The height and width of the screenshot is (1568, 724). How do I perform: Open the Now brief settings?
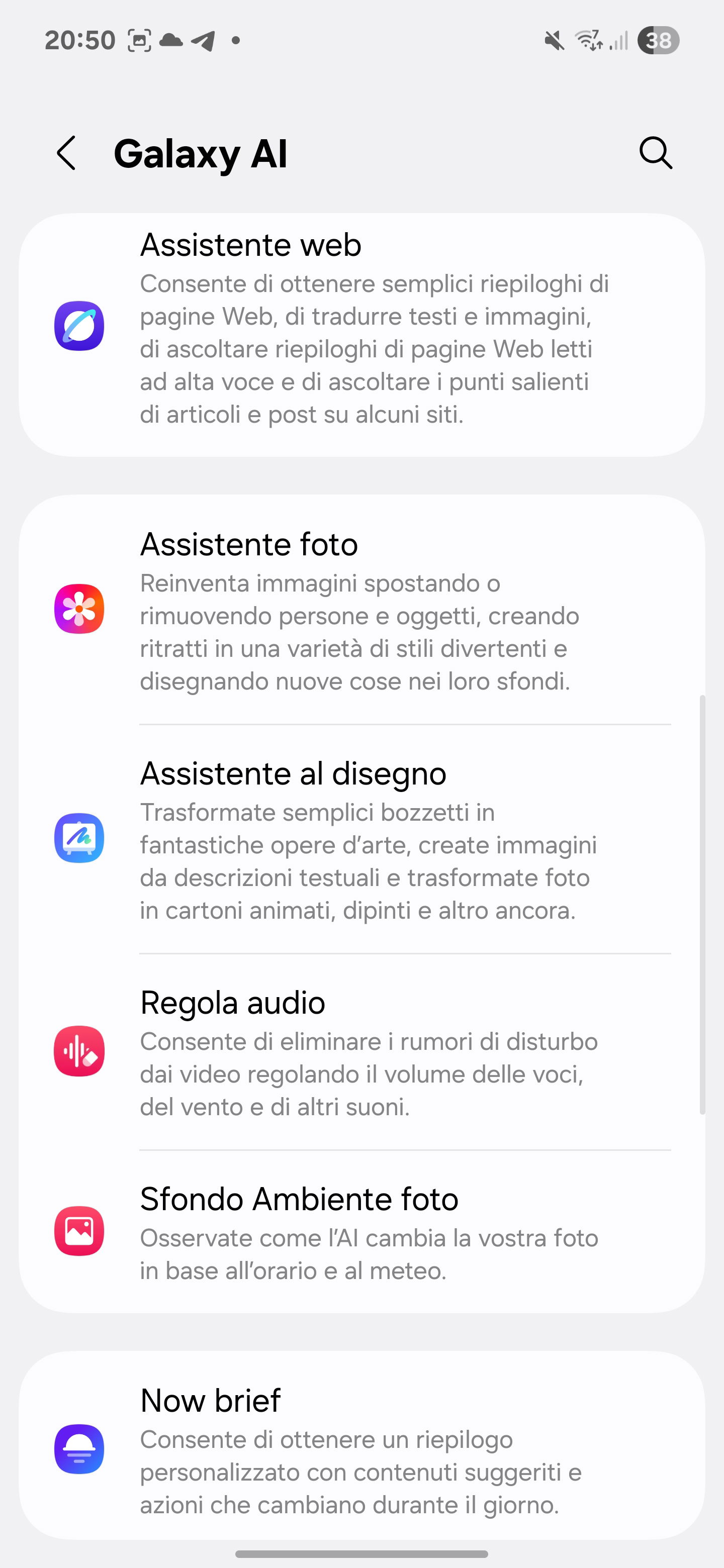click(x=361, y=1449)
